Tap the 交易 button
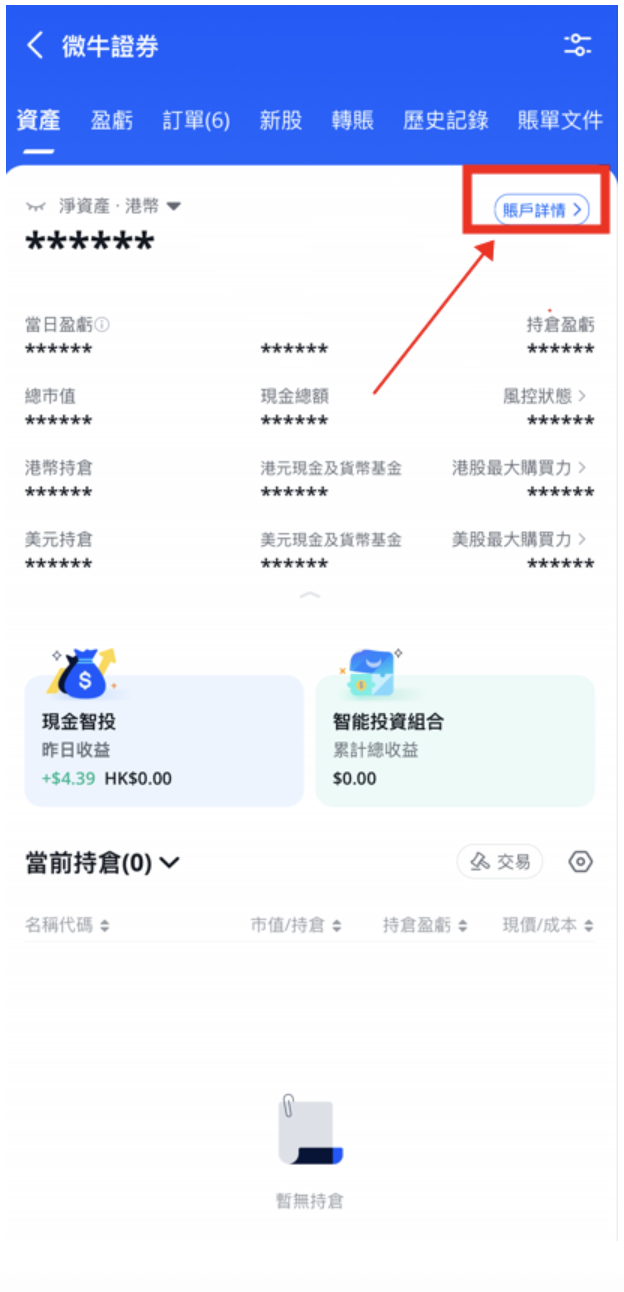The width and height of the screenshot is (624, 1292). [500, 861]
